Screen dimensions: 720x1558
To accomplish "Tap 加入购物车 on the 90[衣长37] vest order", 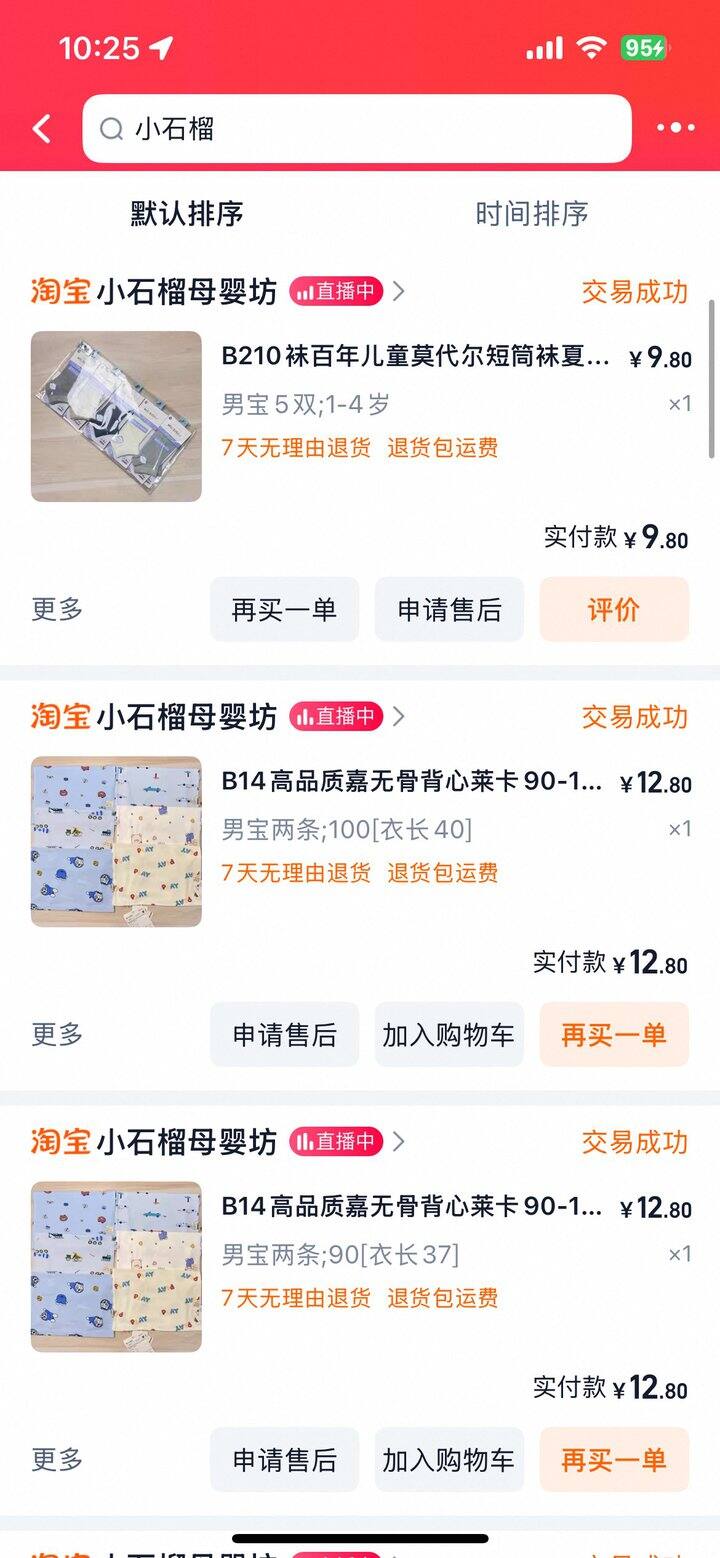I will [449, 1459].
